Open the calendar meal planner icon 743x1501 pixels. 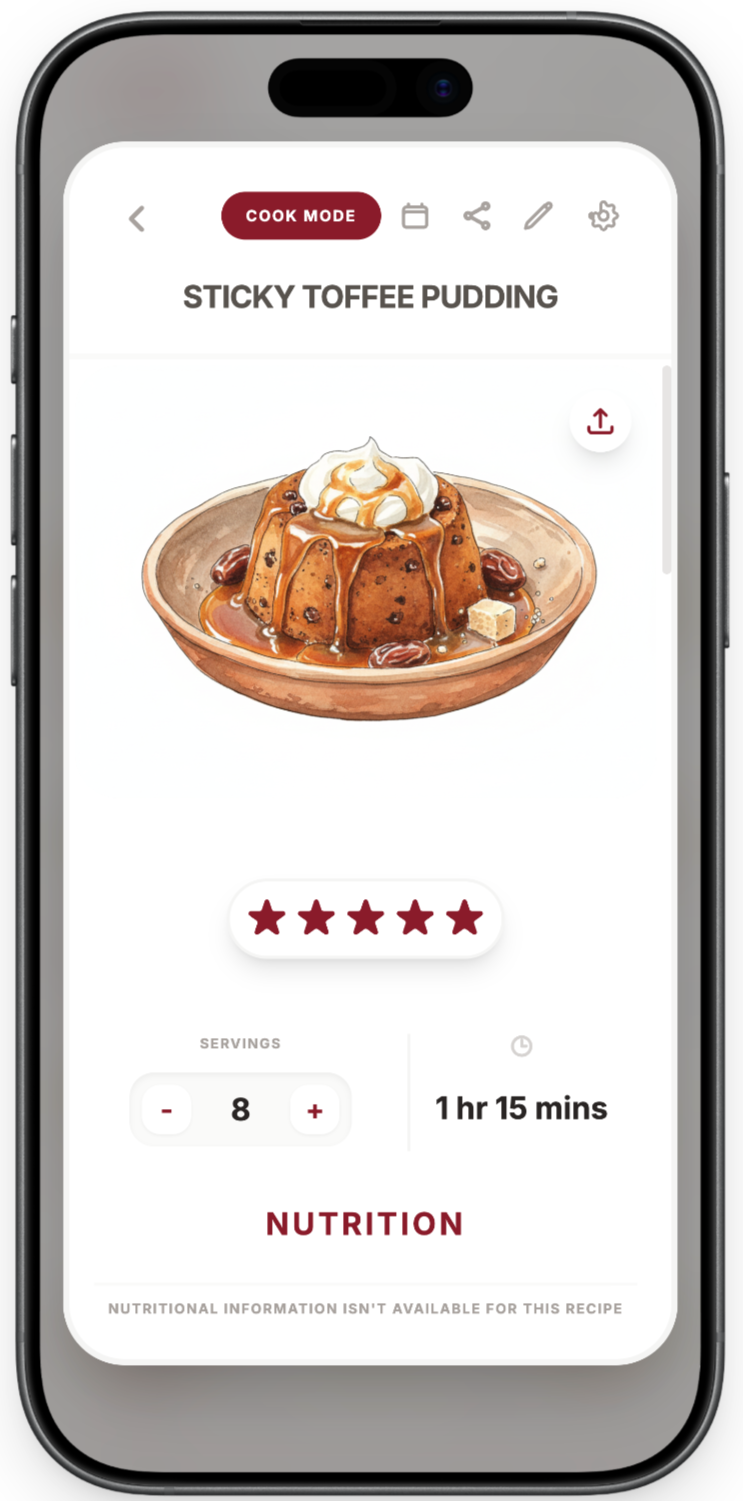pyautogui.click(x=415, y=216)
